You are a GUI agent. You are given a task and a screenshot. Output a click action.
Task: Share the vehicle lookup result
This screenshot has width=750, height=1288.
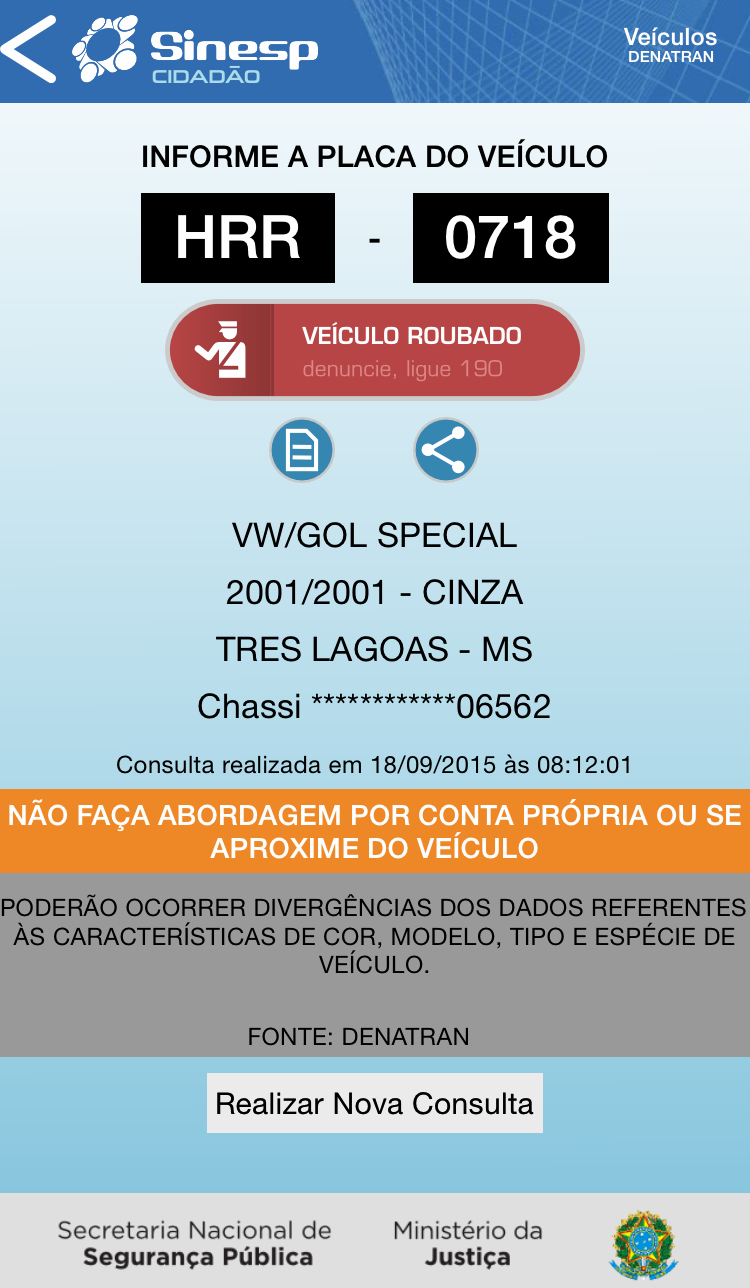coord(446,451)
